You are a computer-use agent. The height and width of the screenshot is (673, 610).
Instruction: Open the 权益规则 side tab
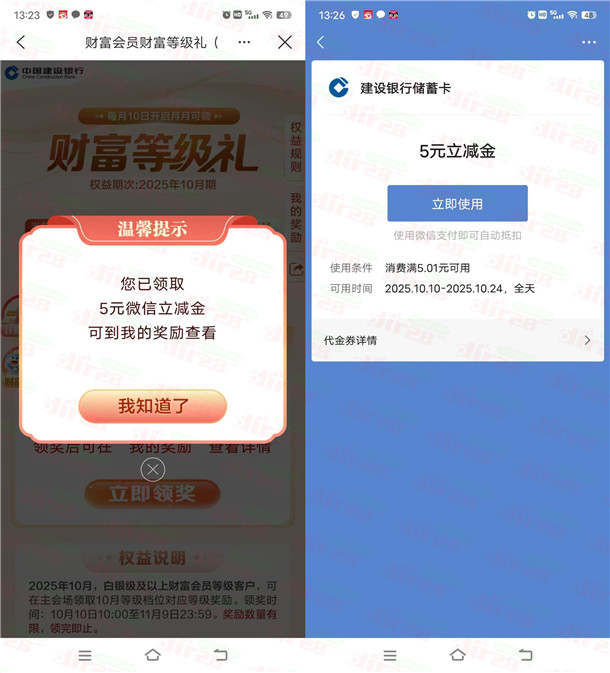[x=296, y=147]
